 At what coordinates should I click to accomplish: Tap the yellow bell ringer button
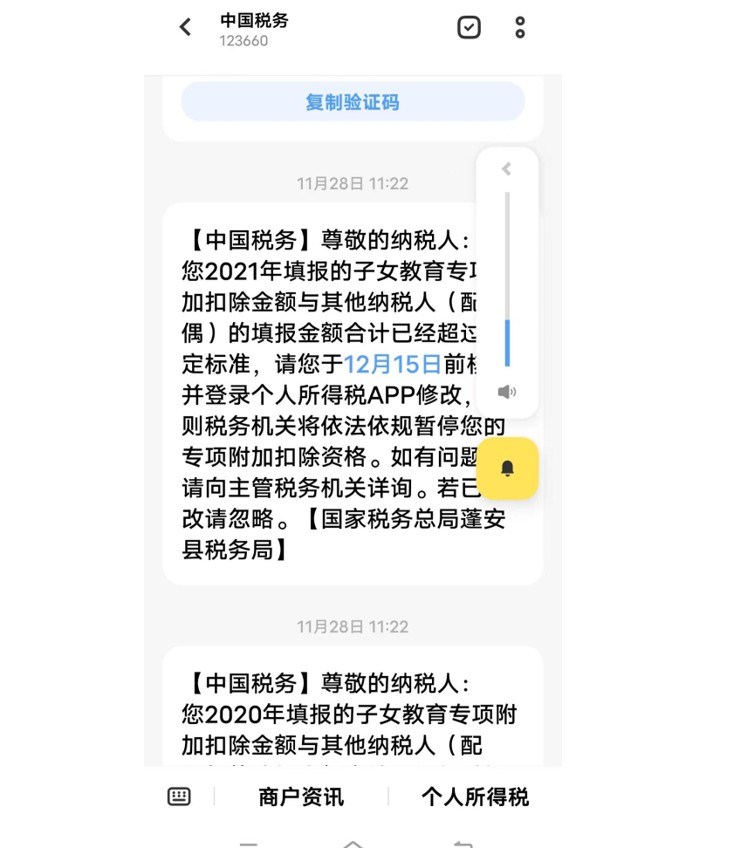[507, 469]
